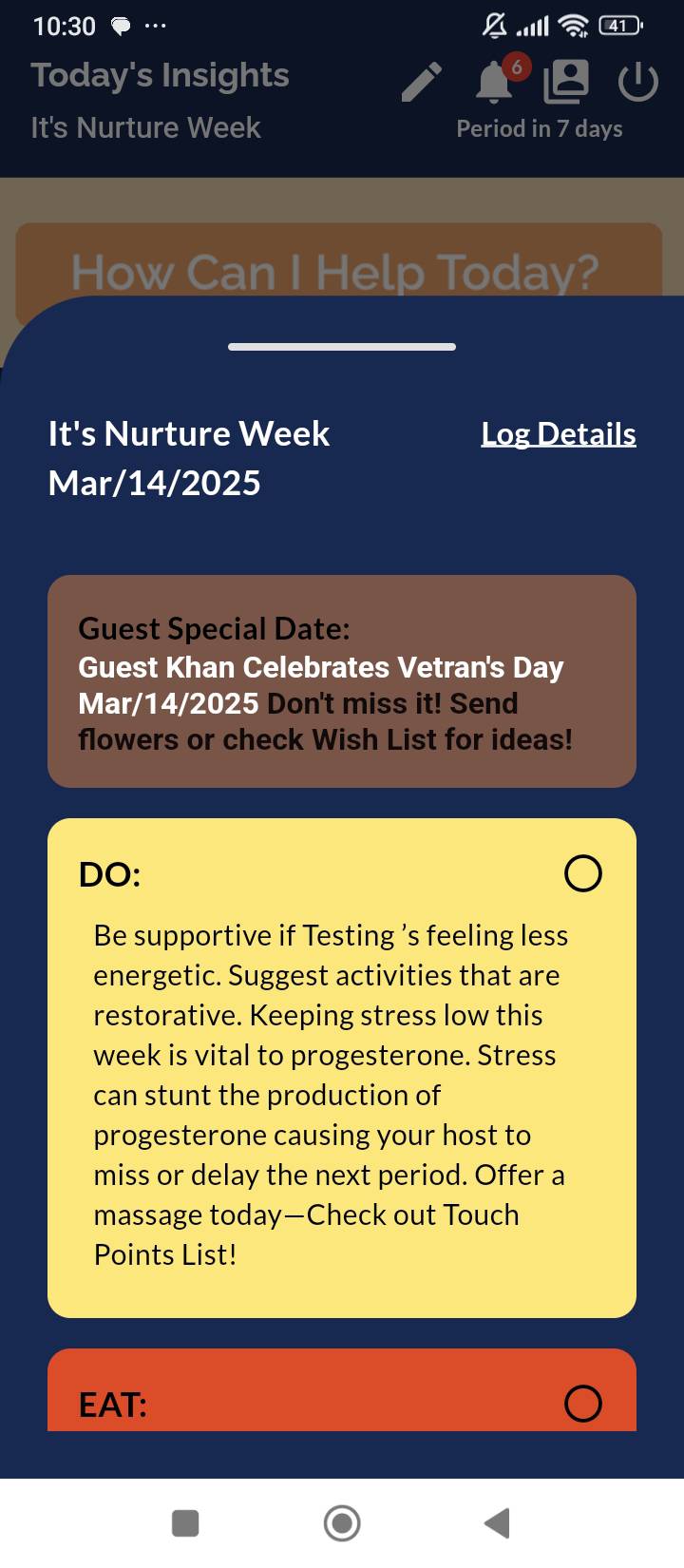Tap the pencil edit icon
This screenshot has height=1568, width=684.
pos(422,82)
